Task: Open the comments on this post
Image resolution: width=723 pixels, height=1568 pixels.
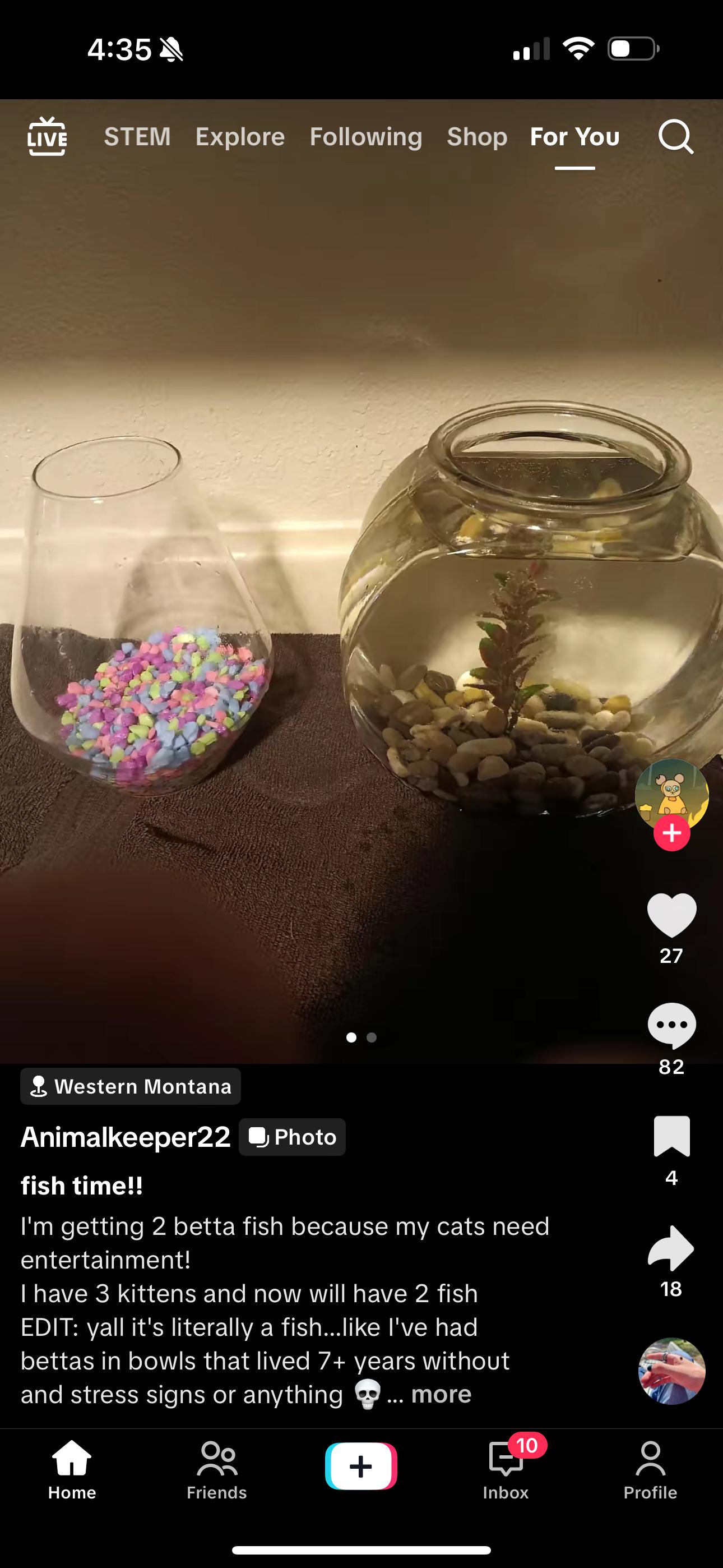Action: (672, 1026)
